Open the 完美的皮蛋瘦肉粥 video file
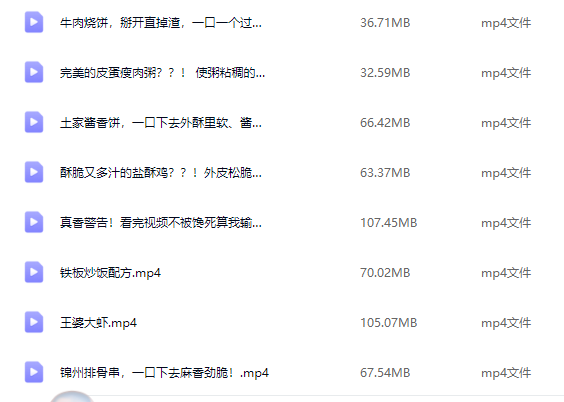 [x=162, y=73]
